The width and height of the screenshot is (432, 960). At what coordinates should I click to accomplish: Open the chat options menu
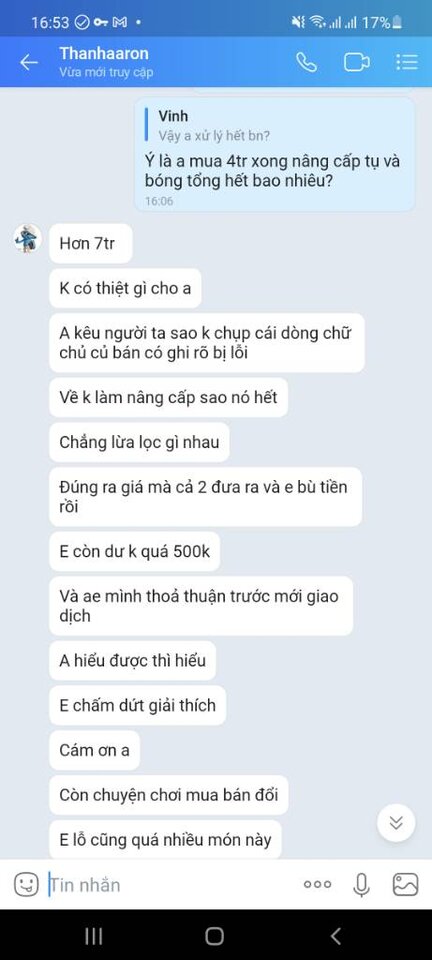[x=406, y=62]
